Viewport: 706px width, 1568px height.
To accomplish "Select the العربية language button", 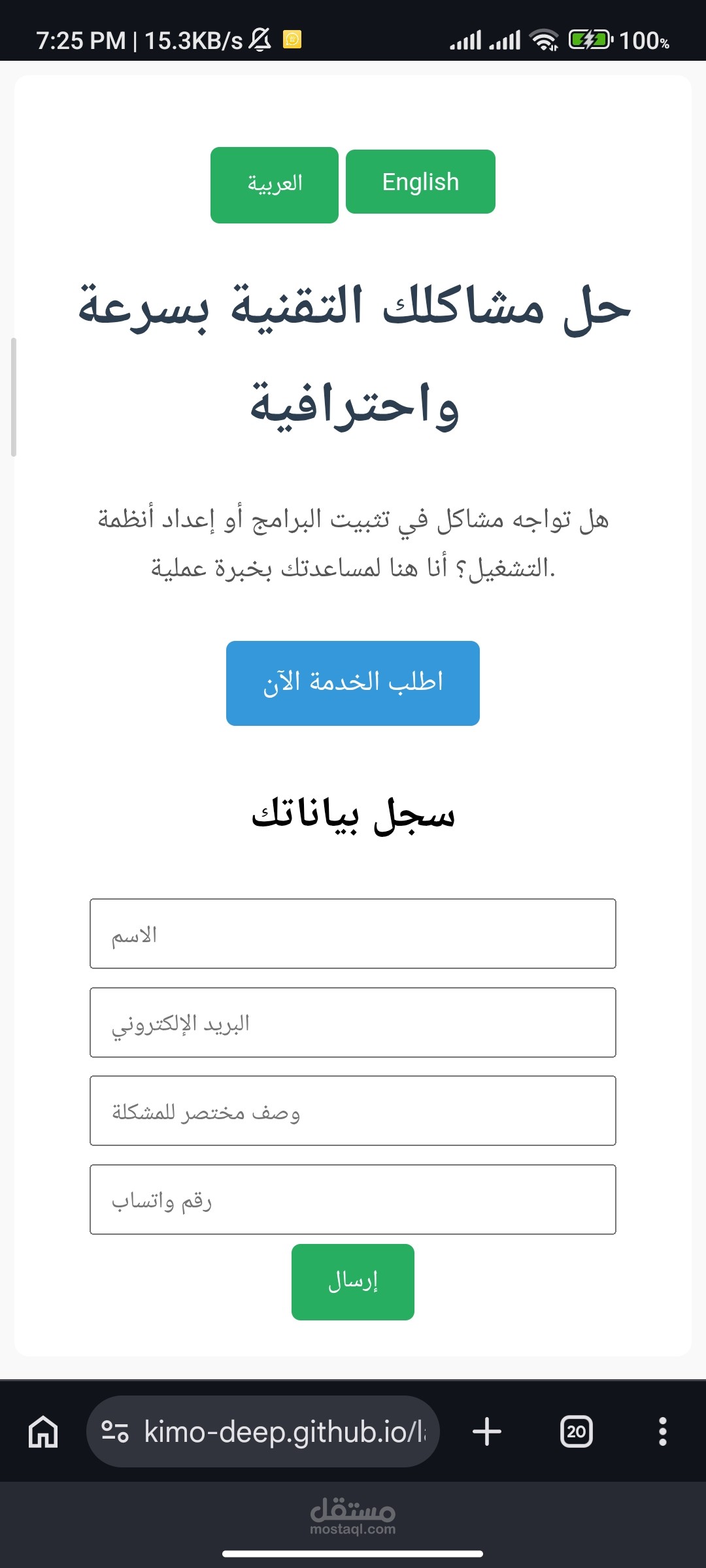I will [x=275, y=185].
